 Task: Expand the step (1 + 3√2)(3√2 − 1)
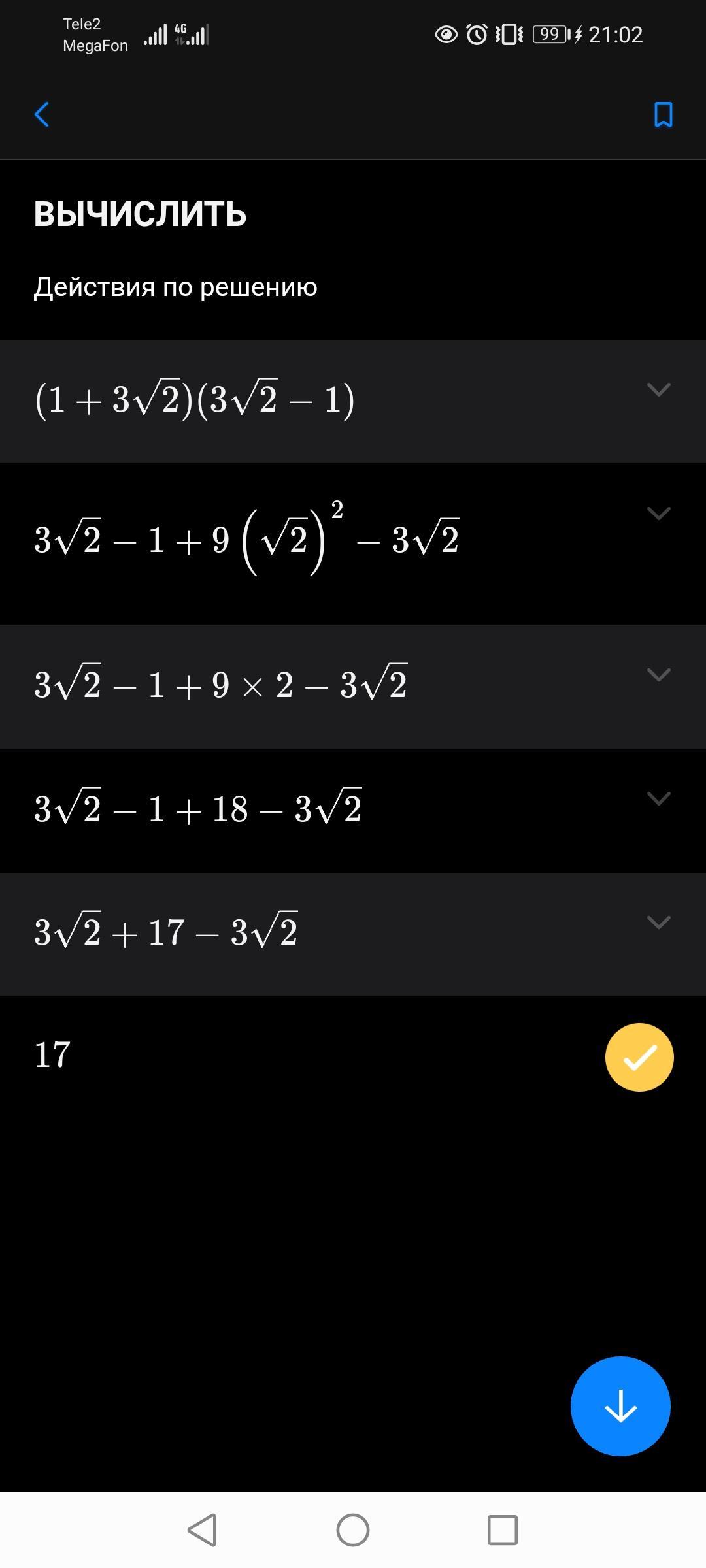point(658,390)
